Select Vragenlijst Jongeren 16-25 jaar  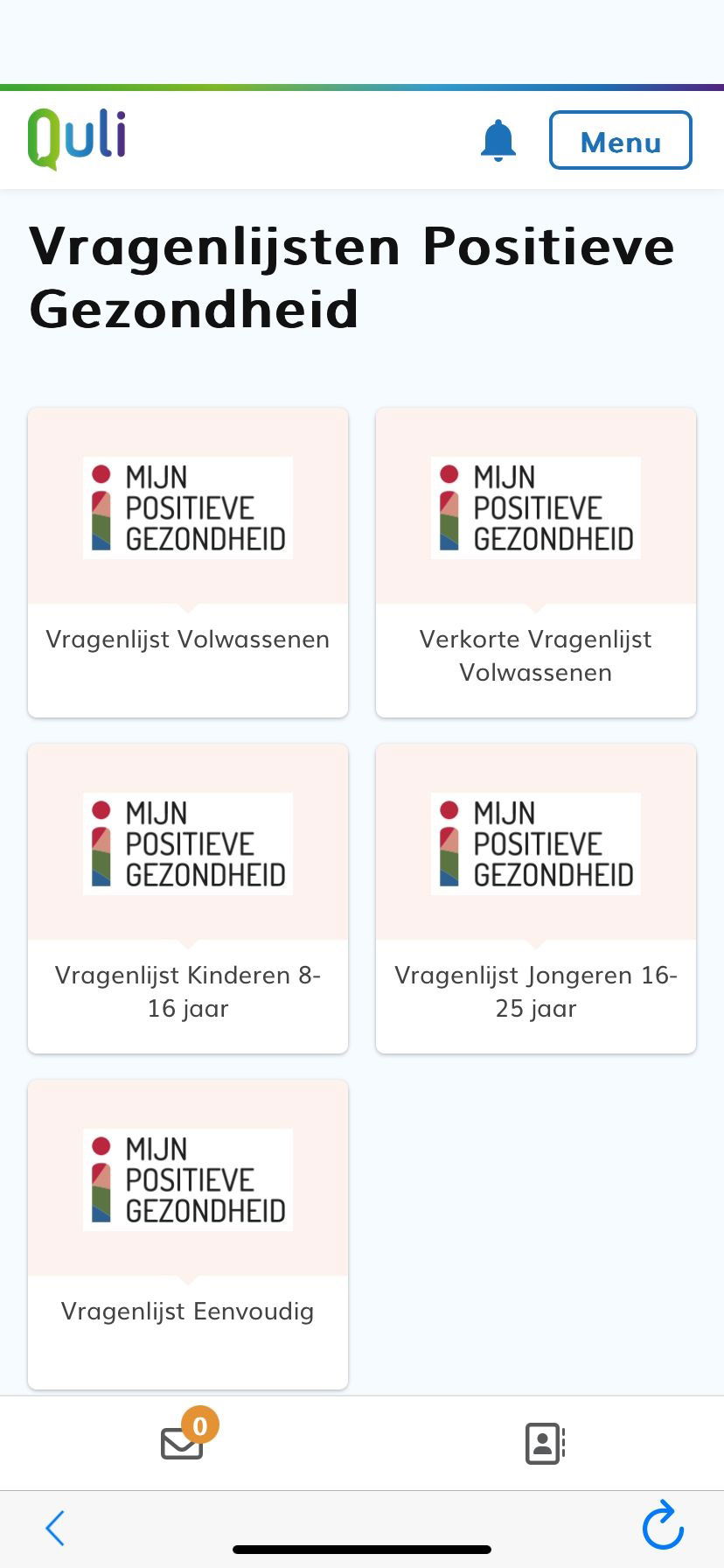click(x=536, y=898)
